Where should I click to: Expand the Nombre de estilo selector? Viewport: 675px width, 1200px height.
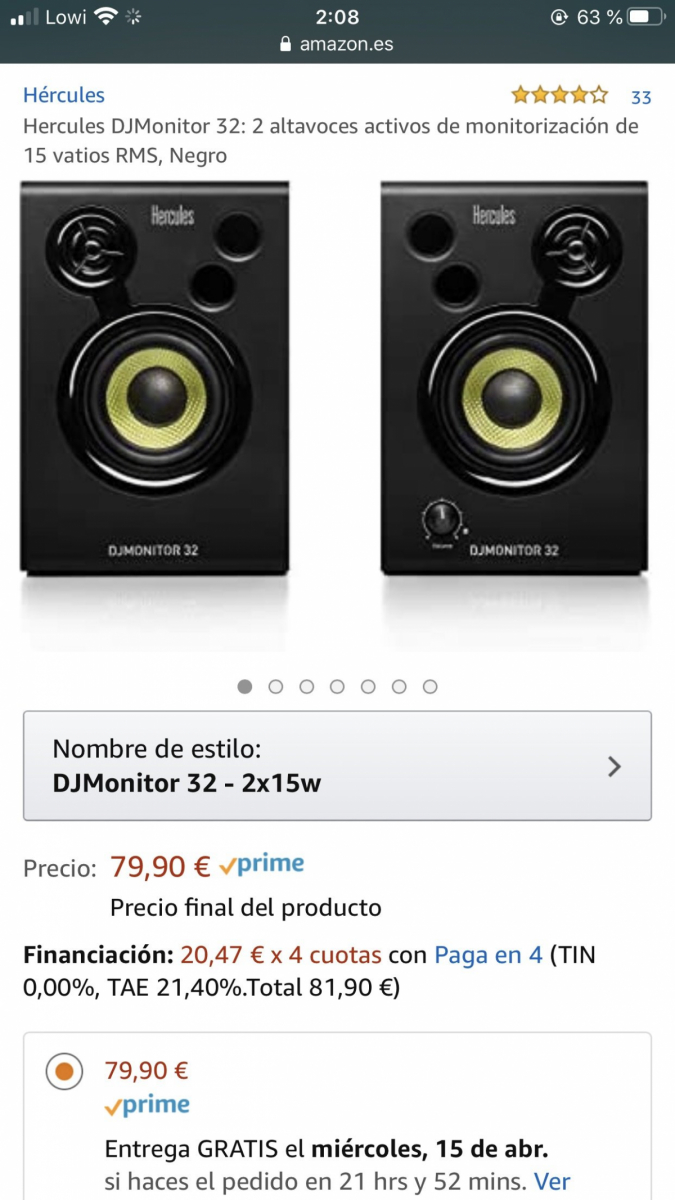click(337, 766)
